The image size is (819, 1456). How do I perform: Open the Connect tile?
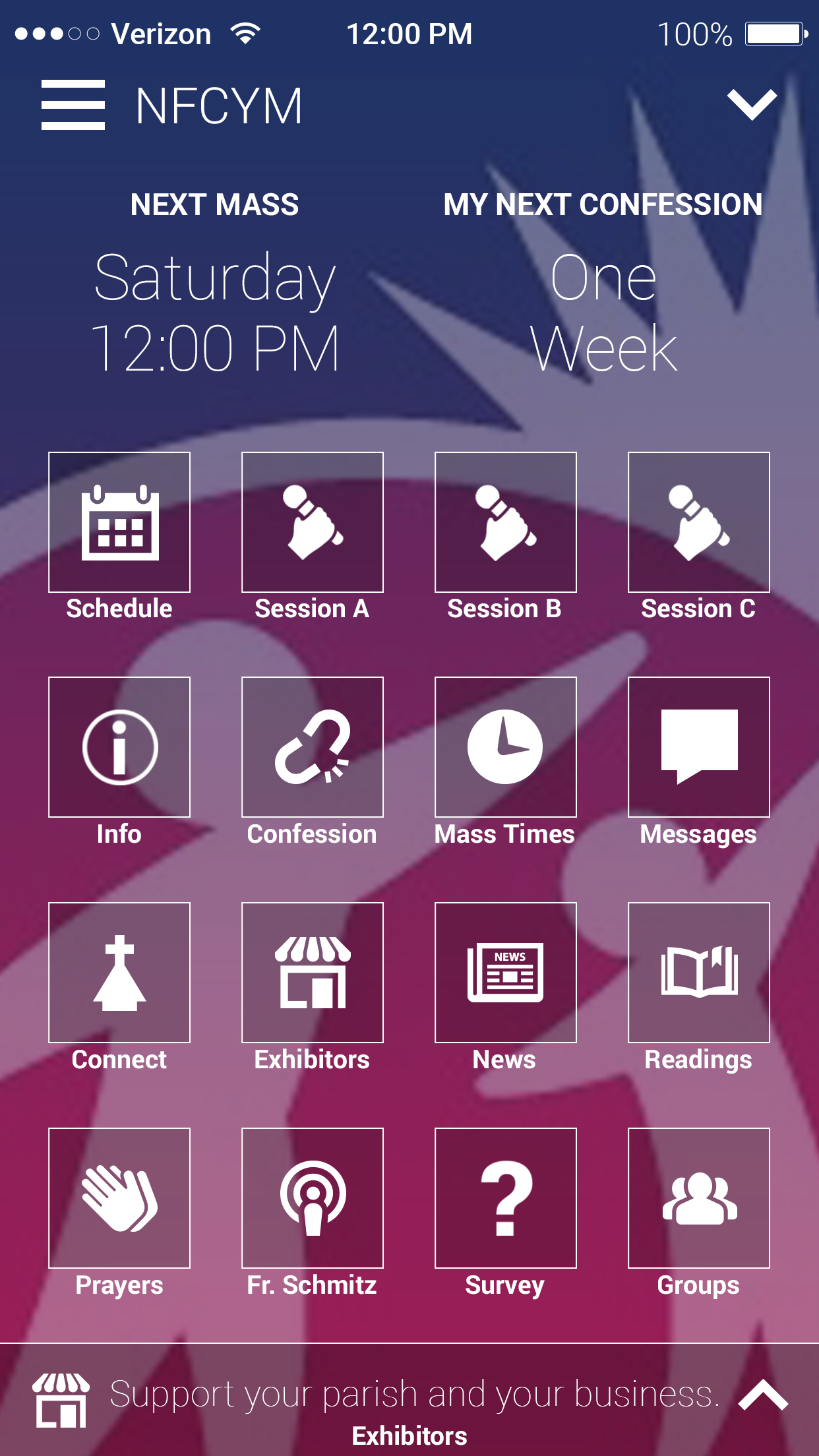pos(119,973)
